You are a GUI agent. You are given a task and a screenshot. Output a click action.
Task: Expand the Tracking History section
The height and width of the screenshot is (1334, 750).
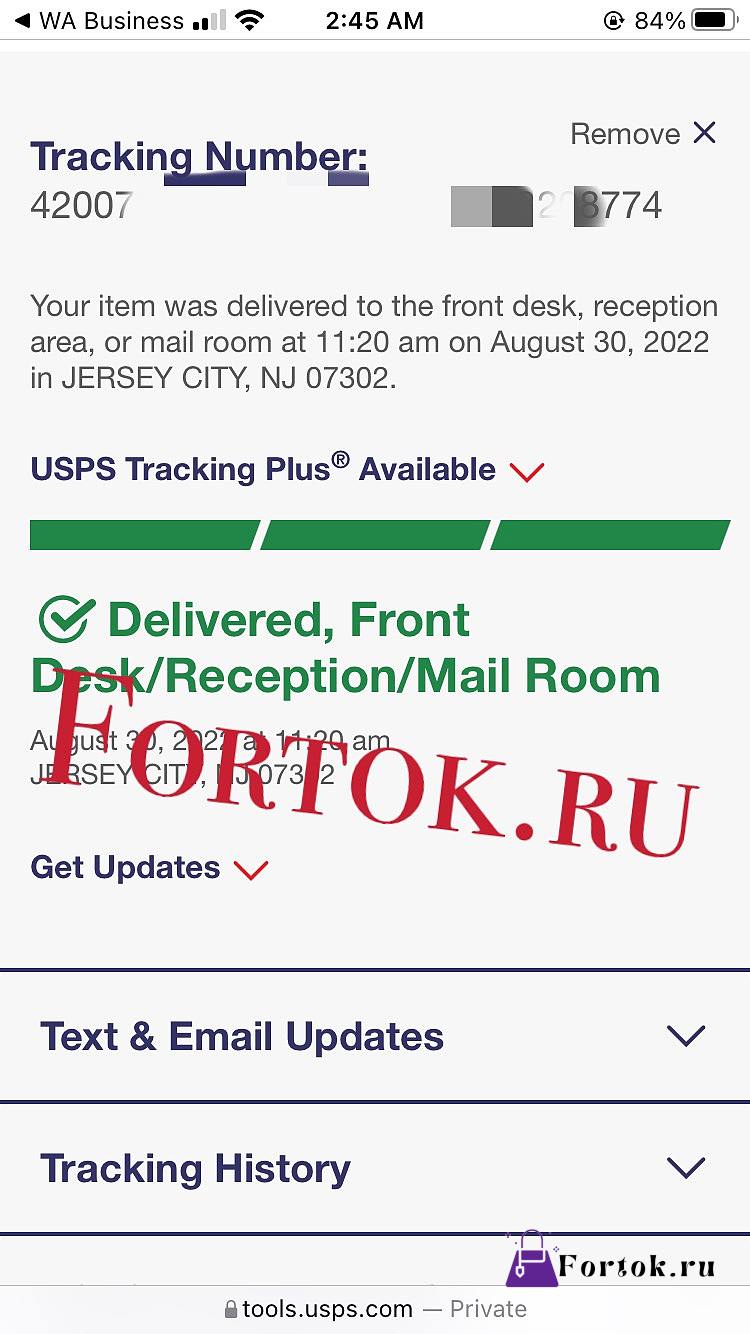(x=375, y=1168)
